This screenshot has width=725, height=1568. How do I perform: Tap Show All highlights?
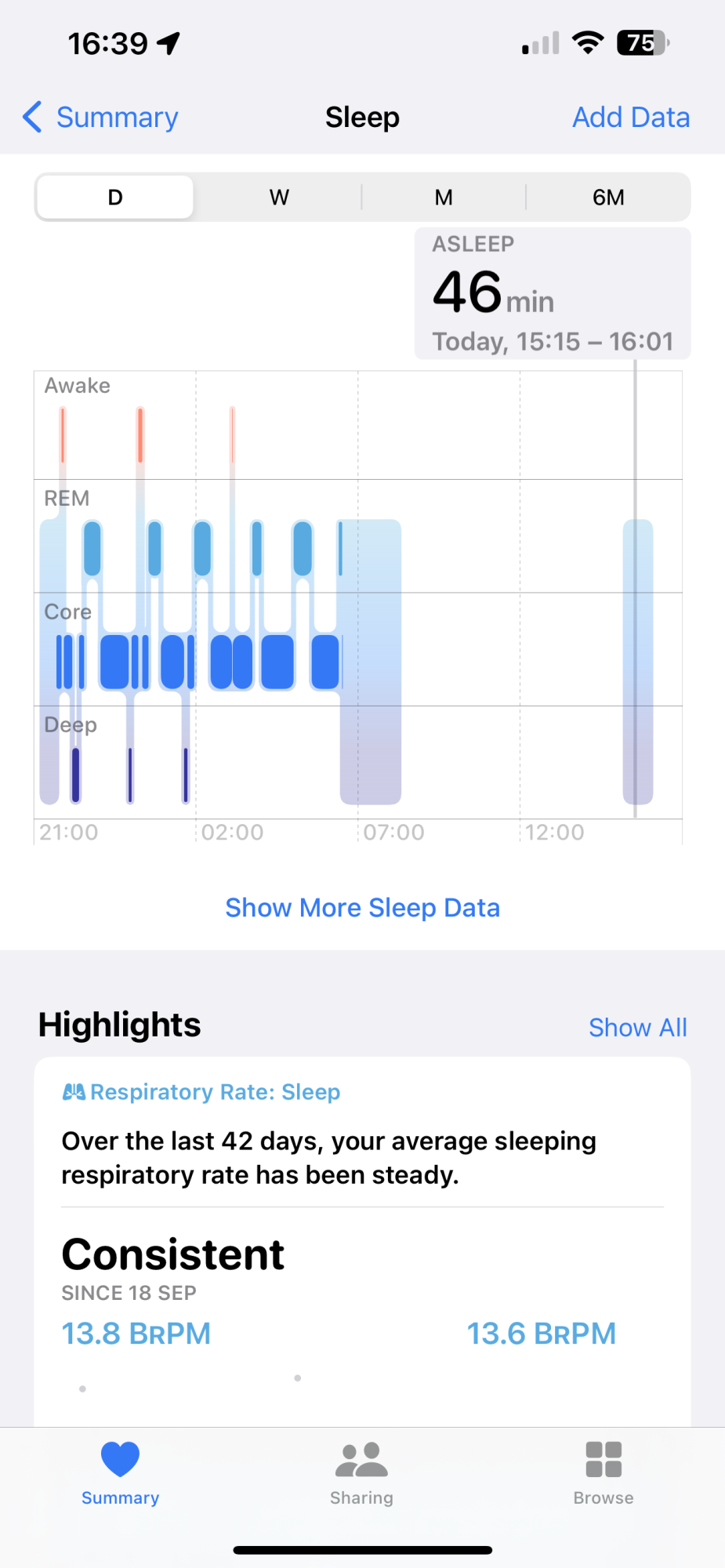pyautogui.click(x=638, y=1027)
